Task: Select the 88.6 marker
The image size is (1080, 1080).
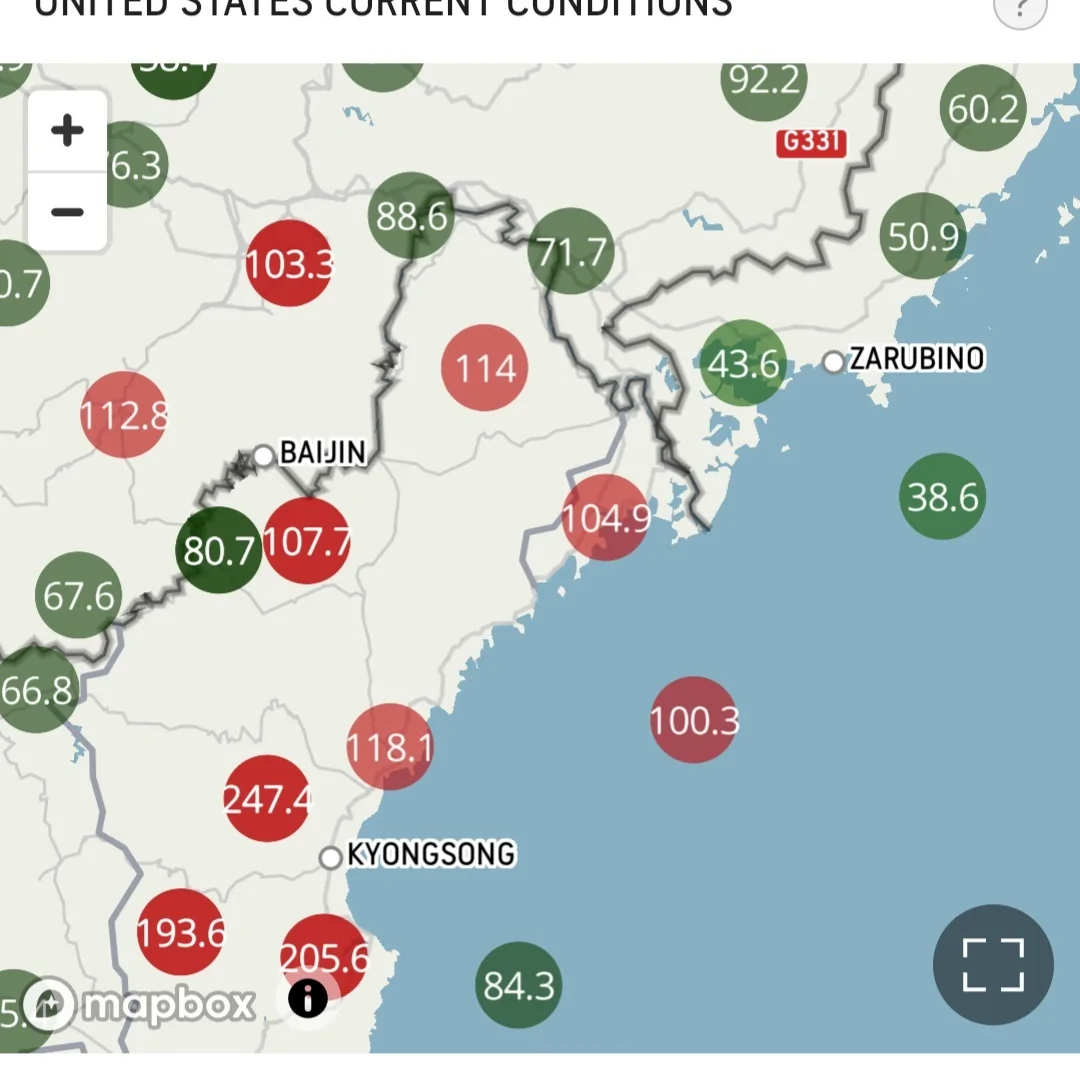Action: click(x=411, y=216)
